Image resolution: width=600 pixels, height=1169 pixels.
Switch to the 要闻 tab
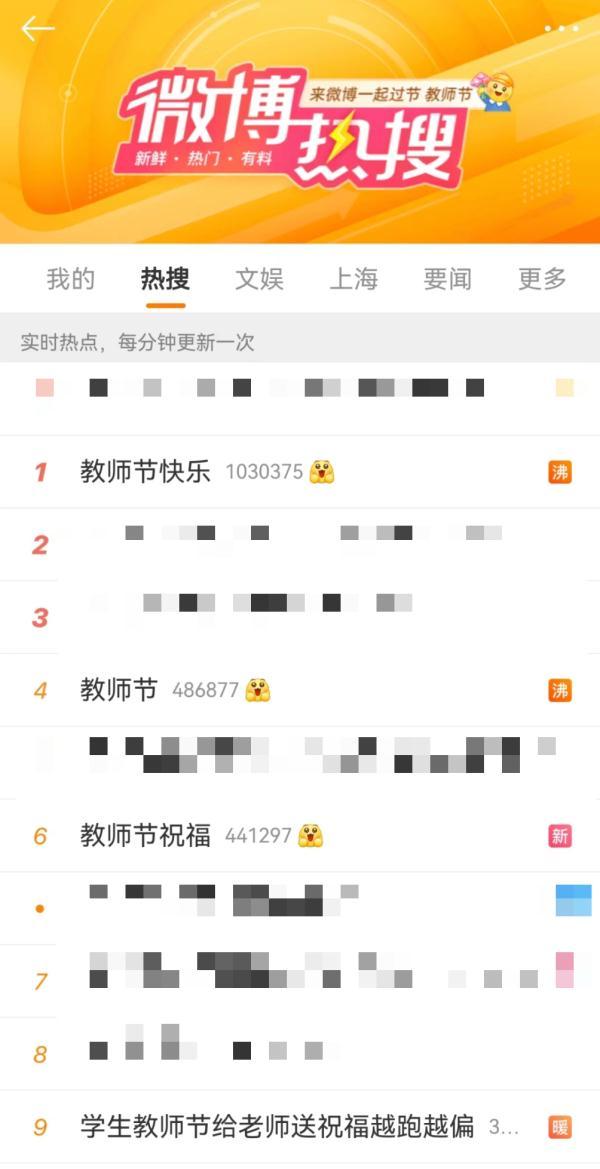click(447, 279)
